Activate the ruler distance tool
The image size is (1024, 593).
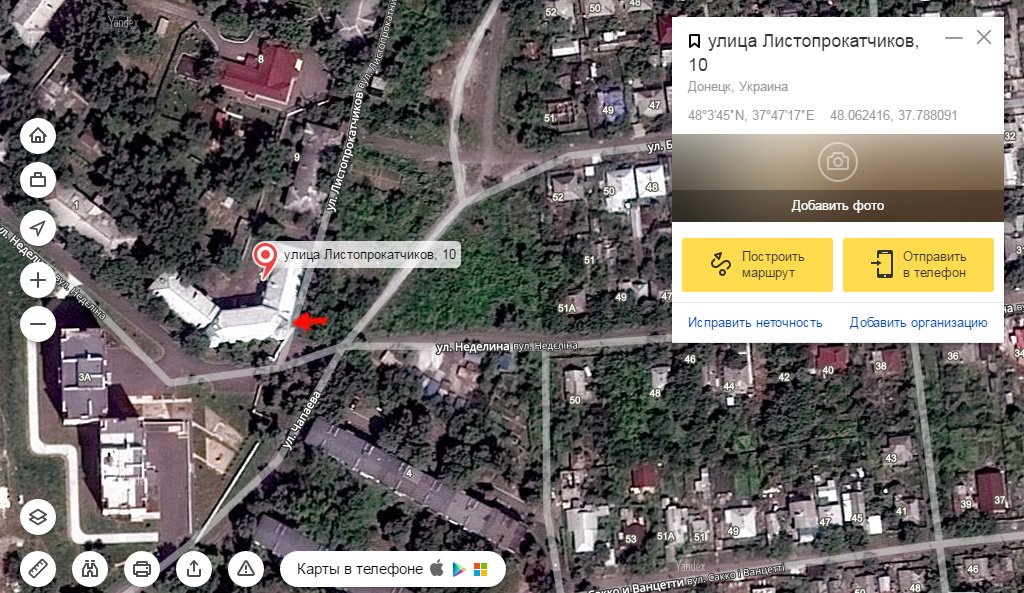(x=38, y=569)
